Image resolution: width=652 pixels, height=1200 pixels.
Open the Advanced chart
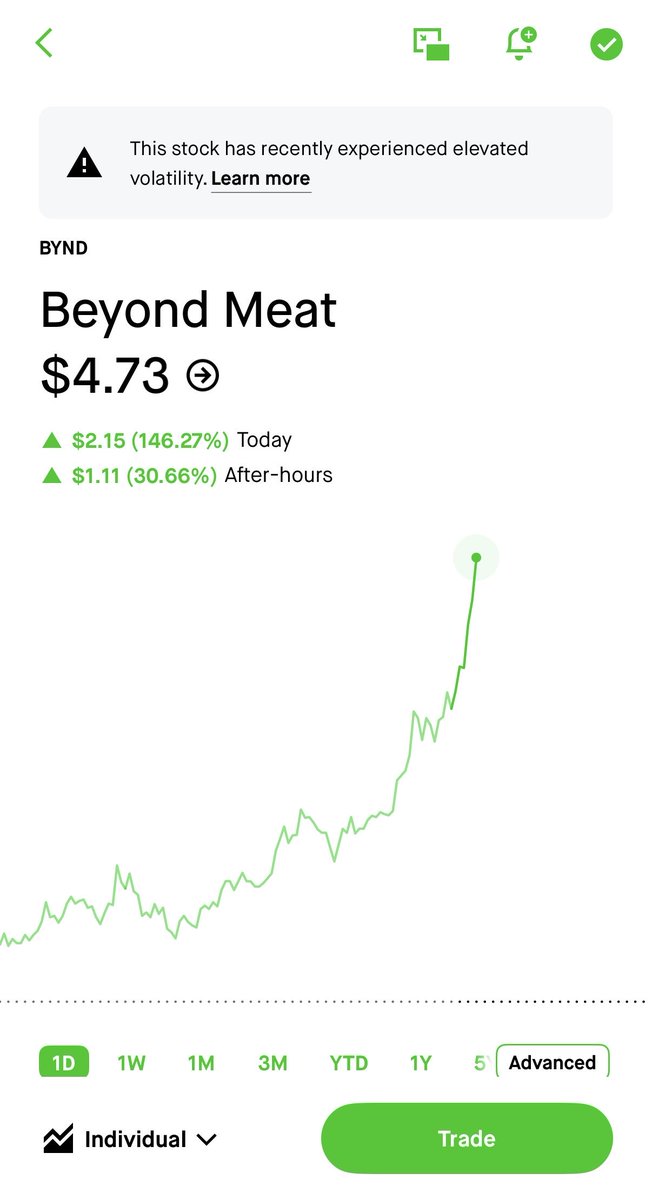pos(552,1062)
